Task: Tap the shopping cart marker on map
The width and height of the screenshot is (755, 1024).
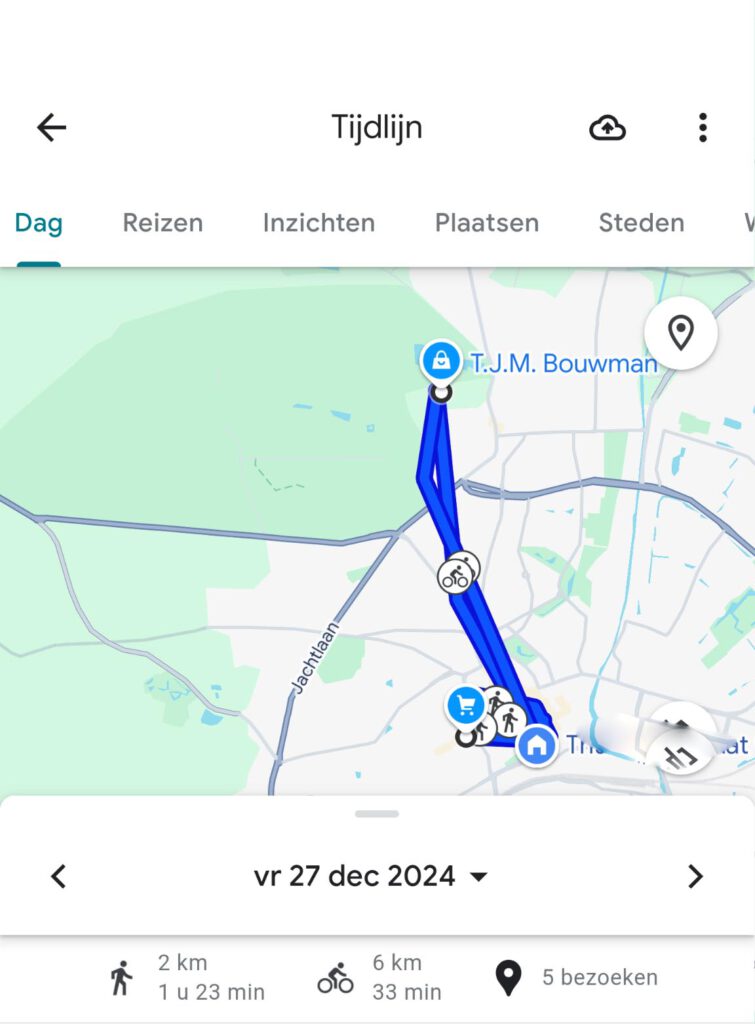Action: point(465,705)
